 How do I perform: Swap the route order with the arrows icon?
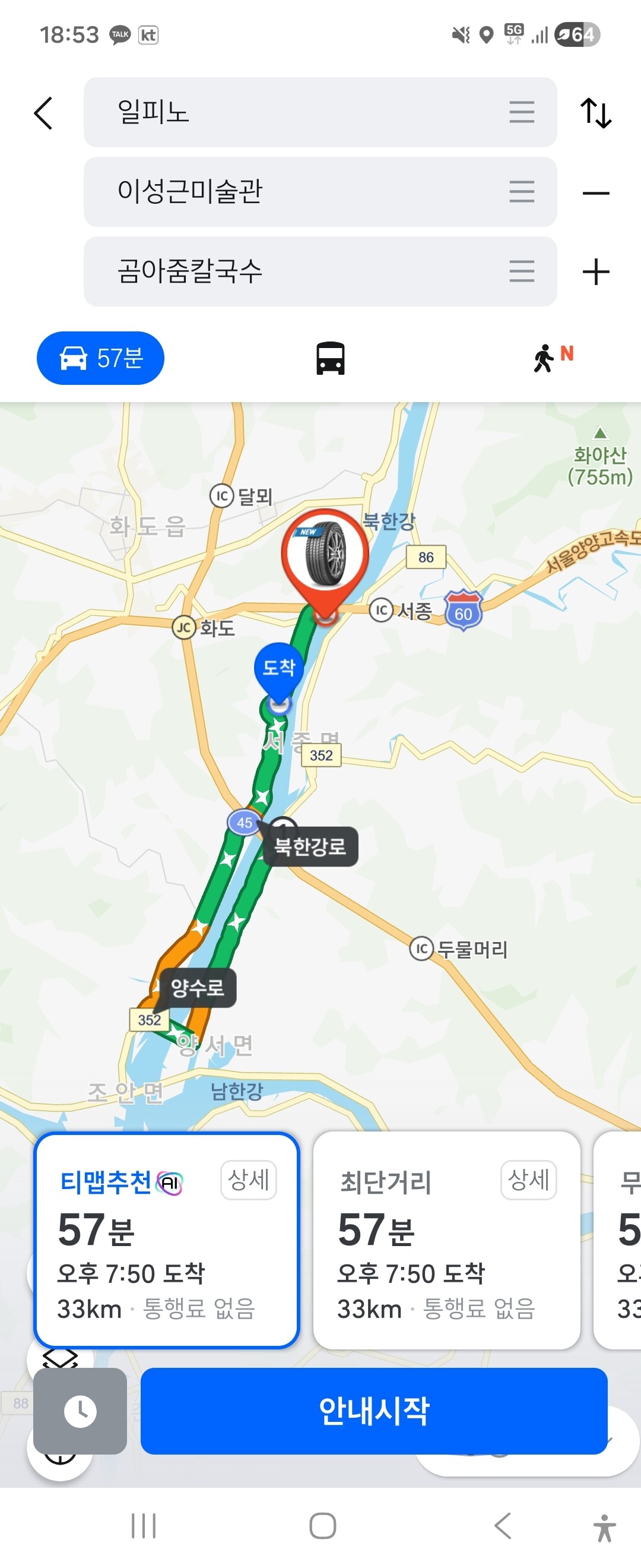click(x=595, y=113)
